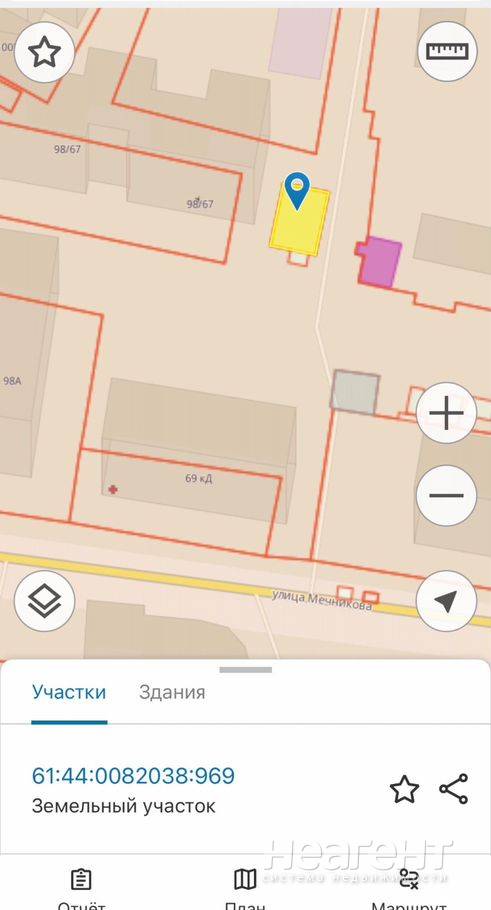Open the ruler measurement tool

tap(446, 51)
